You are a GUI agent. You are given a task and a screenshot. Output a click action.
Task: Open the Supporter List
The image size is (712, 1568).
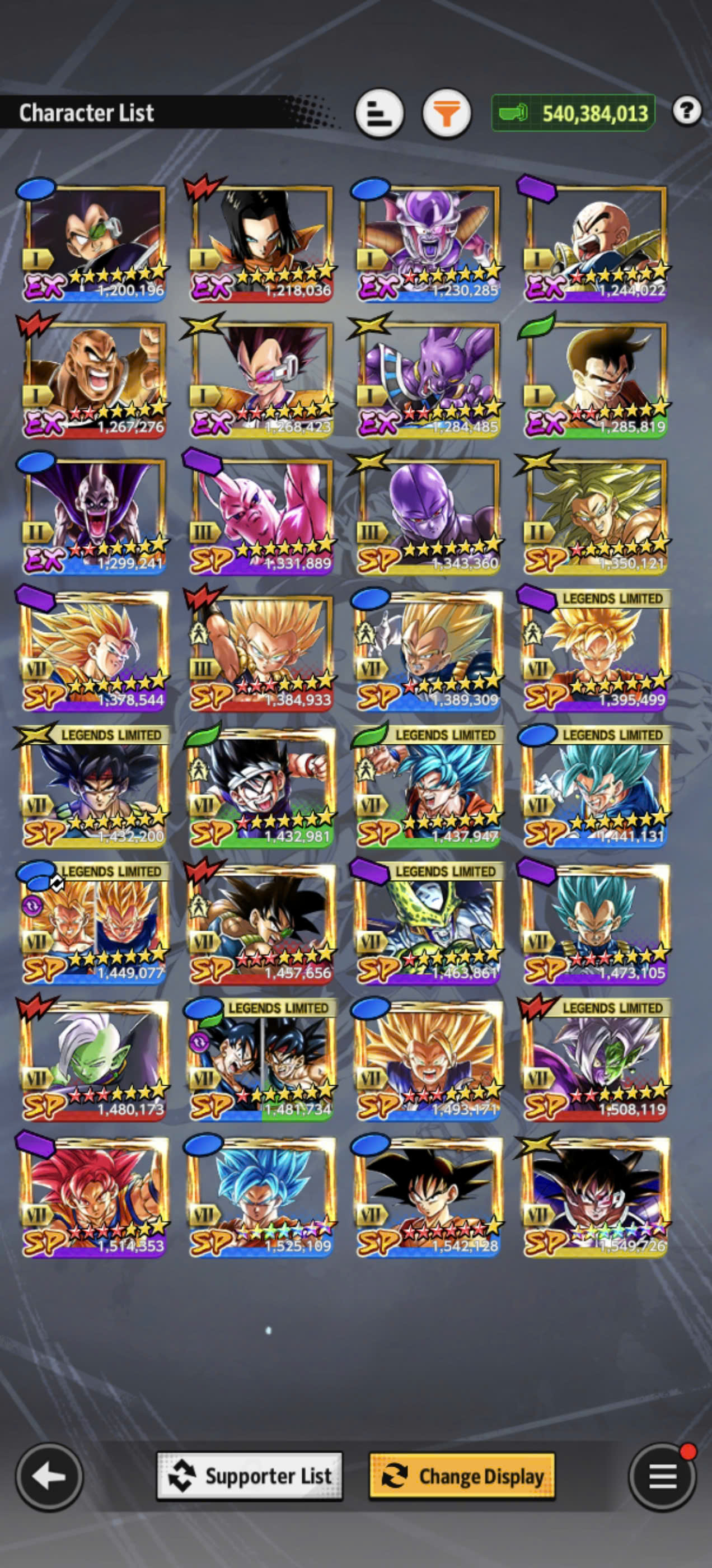pos(250,1476)
